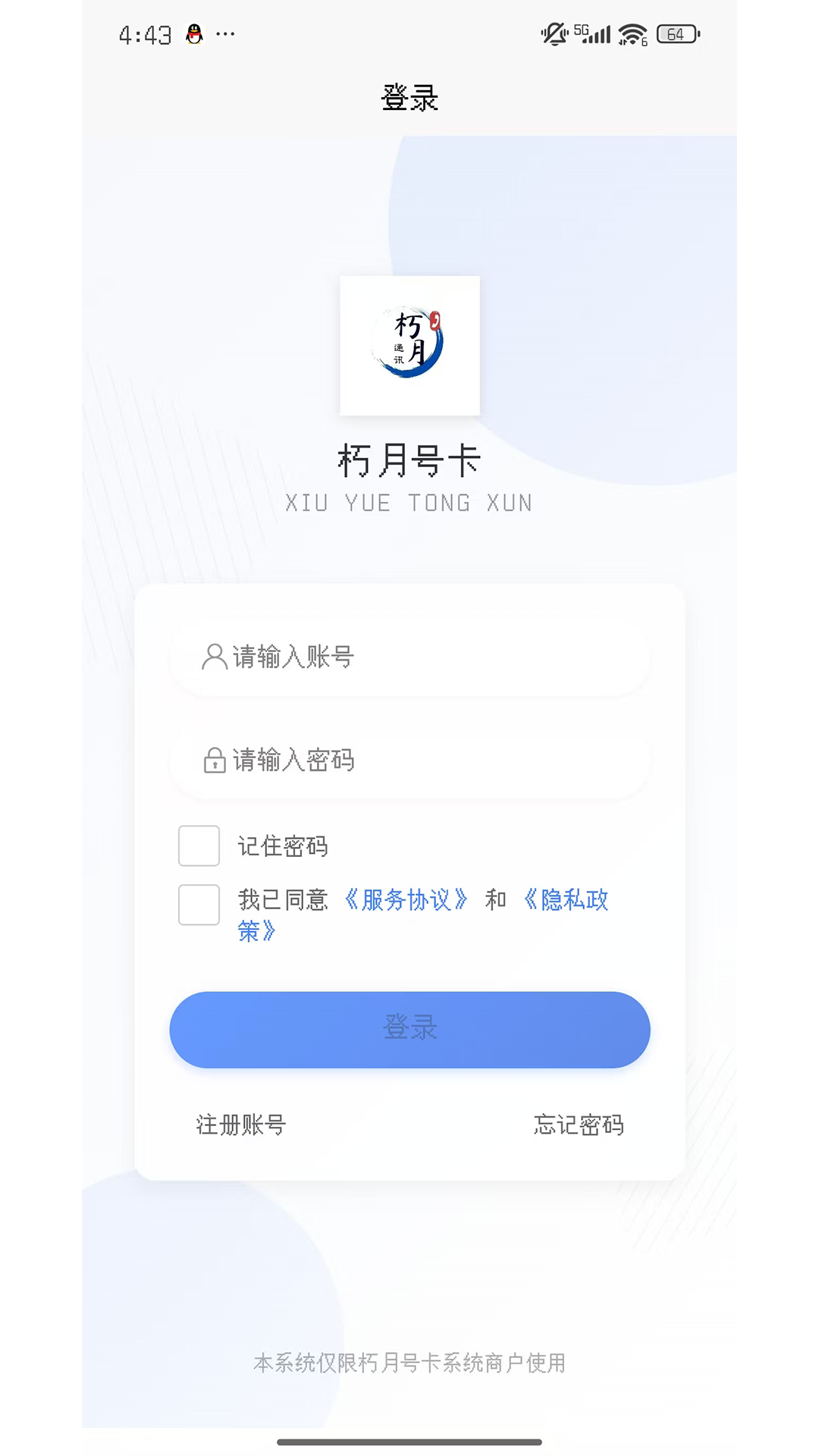
Task: Click the battery level indicator showing 64
Action: pyautogui.click(x=673, y=34)
